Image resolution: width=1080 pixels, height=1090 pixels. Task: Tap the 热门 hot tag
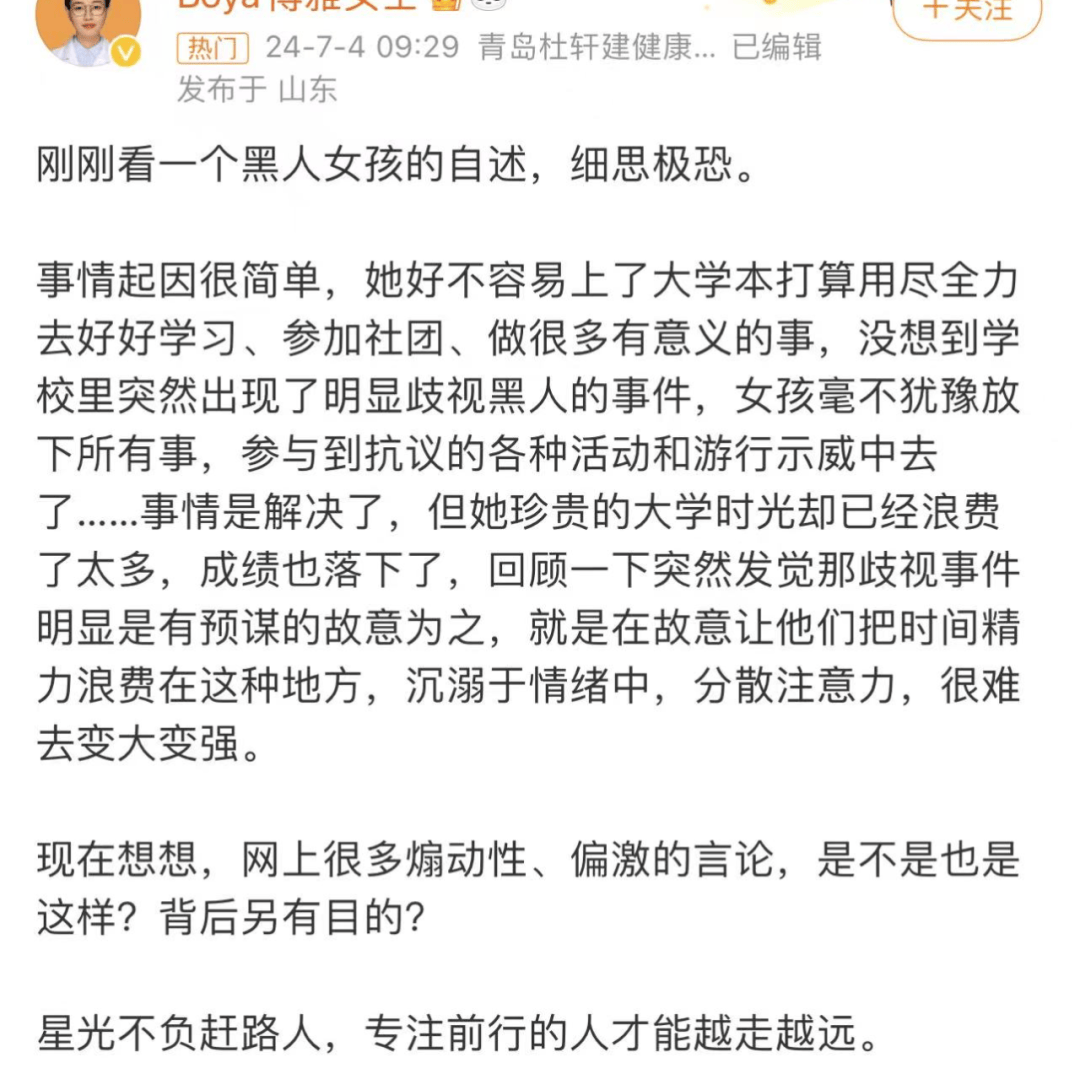213,49
